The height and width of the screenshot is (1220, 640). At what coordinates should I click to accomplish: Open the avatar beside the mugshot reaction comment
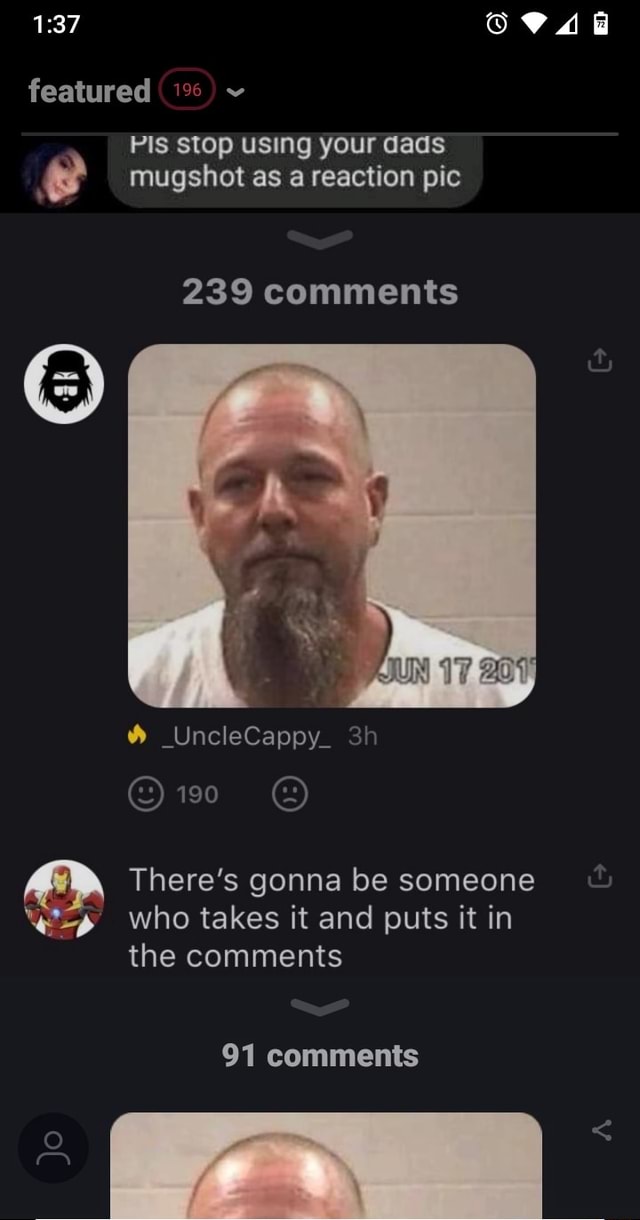pos(55,174)
